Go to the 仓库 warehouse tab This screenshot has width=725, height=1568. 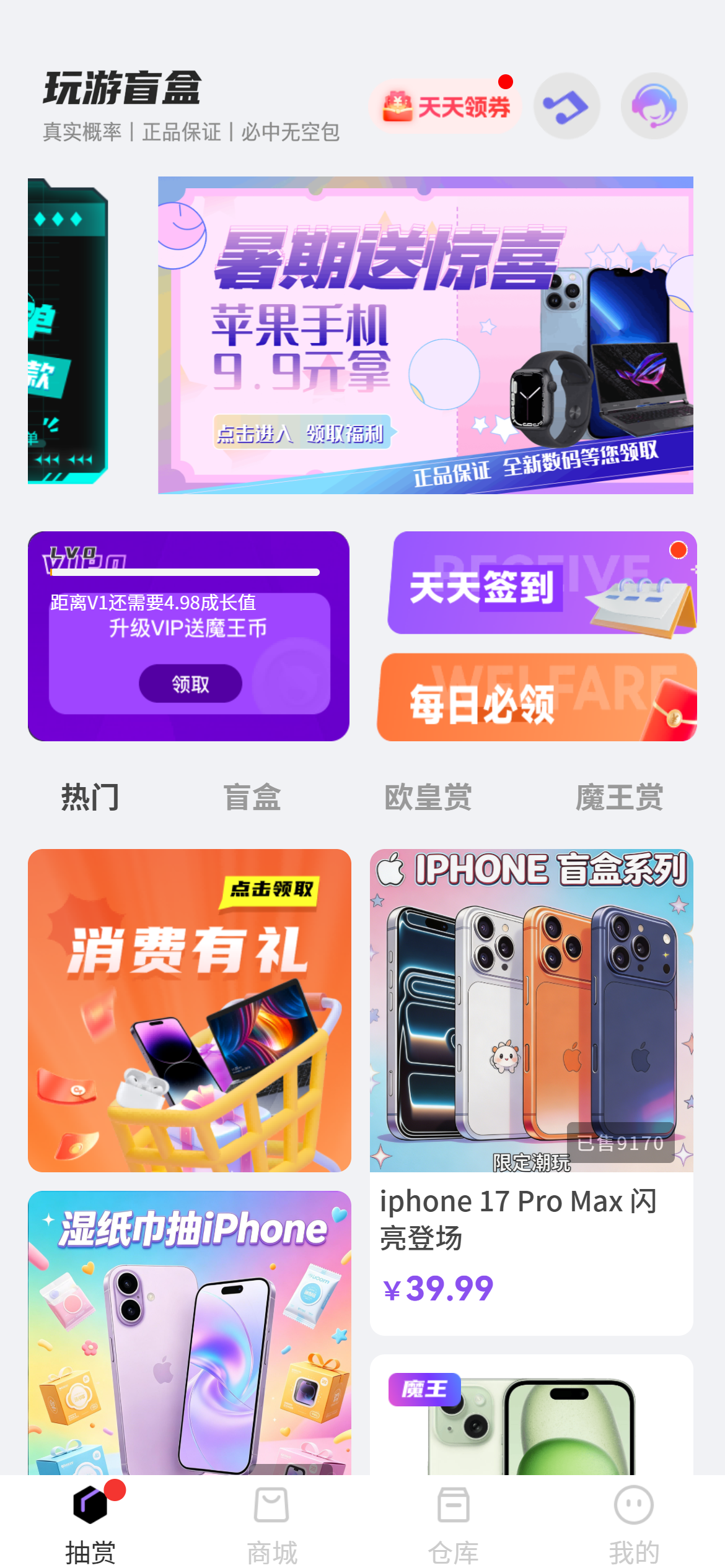tap(453, 1525)
